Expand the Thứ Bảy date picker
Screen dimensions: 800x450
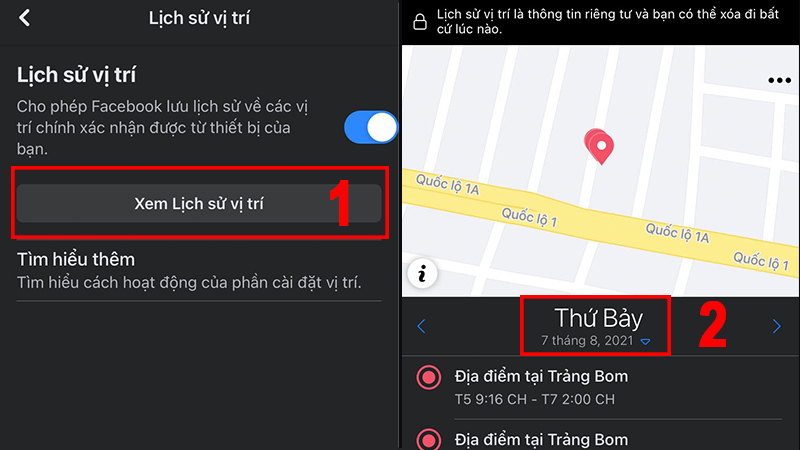pyautogui.click(x=596, y=326)
